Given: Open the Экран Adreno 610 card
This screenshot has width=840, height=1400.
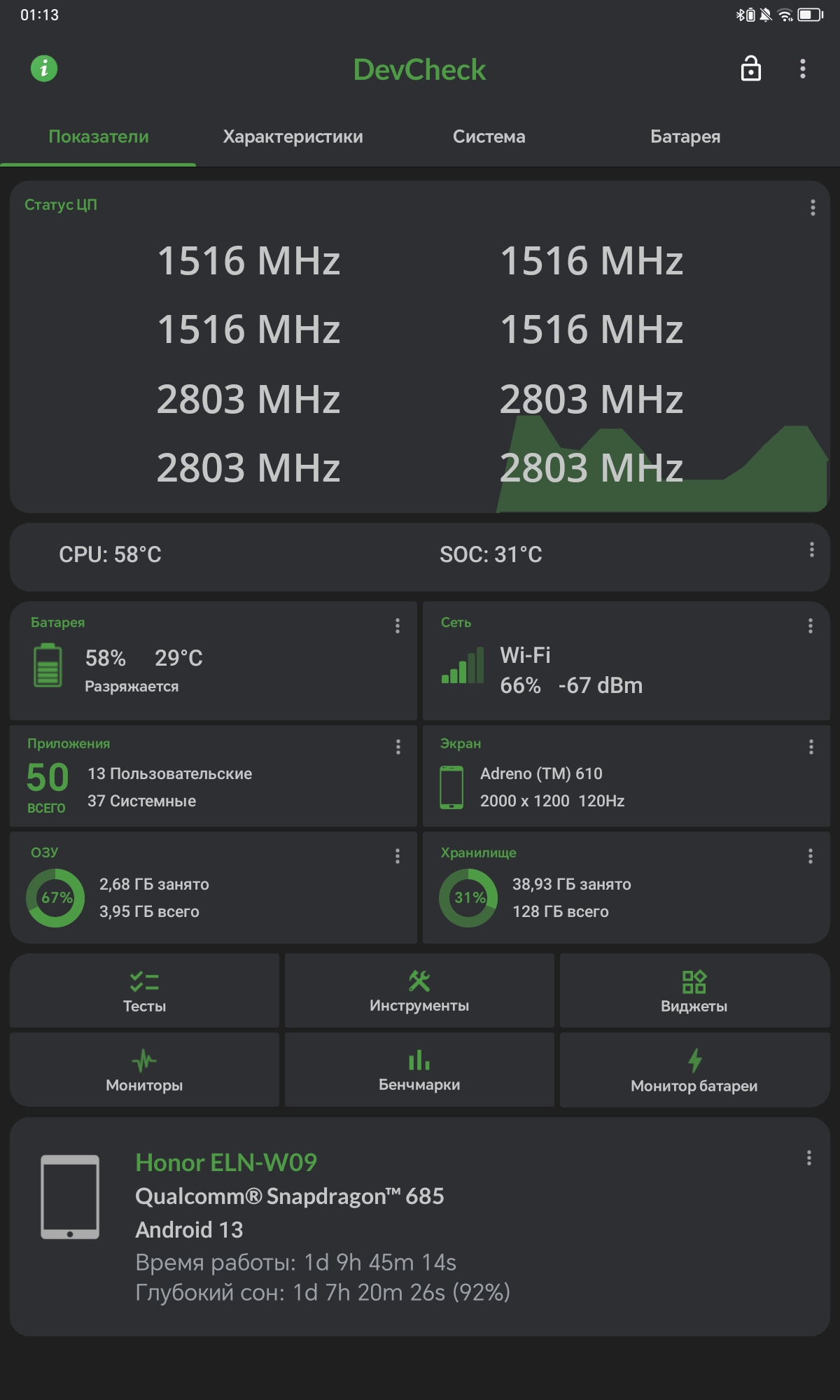Looking at the screenshot, I should (x=626, y=776).
